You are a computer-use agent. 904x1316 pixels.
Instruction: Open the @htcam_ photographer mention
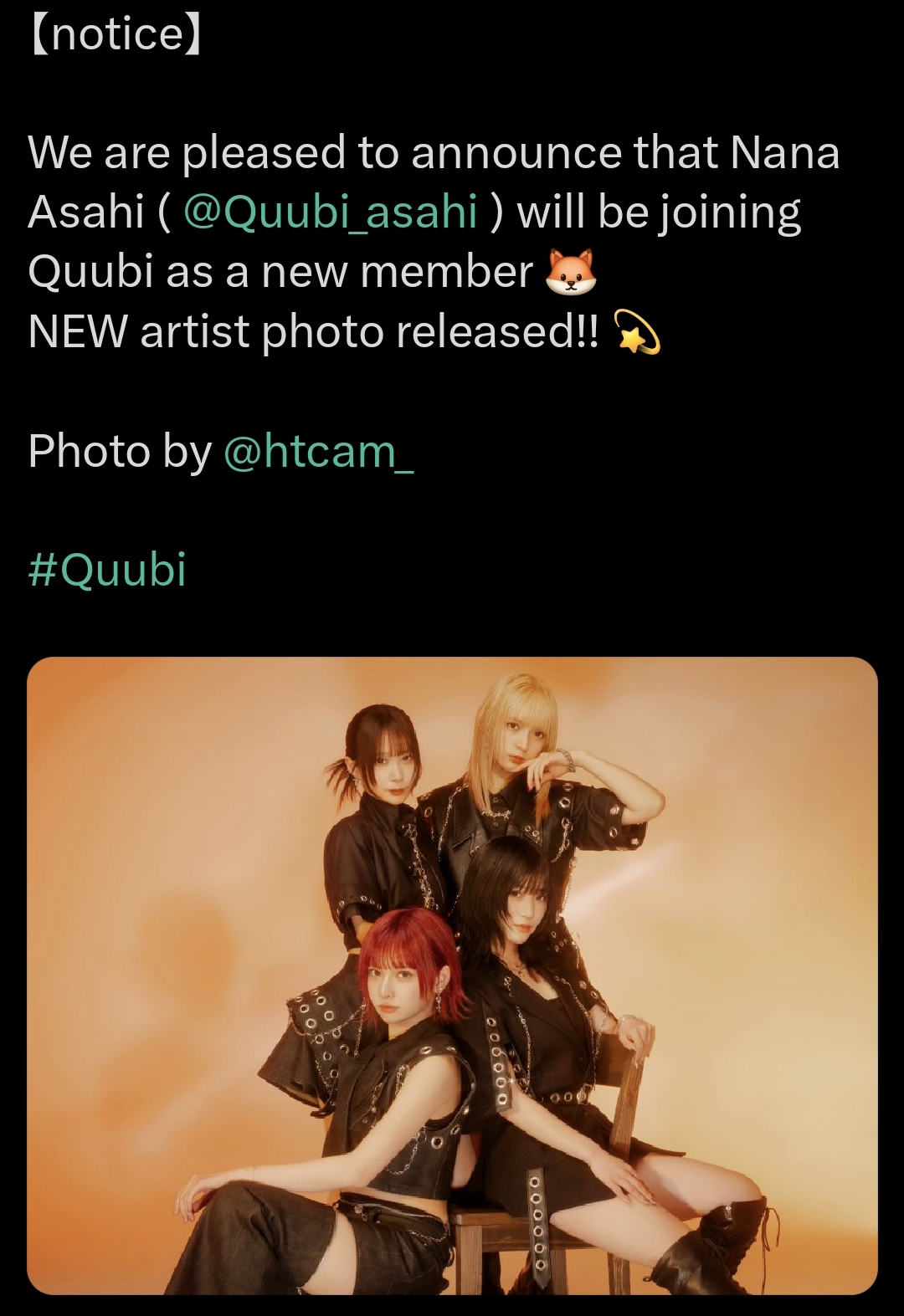click(x=318, y=452)
